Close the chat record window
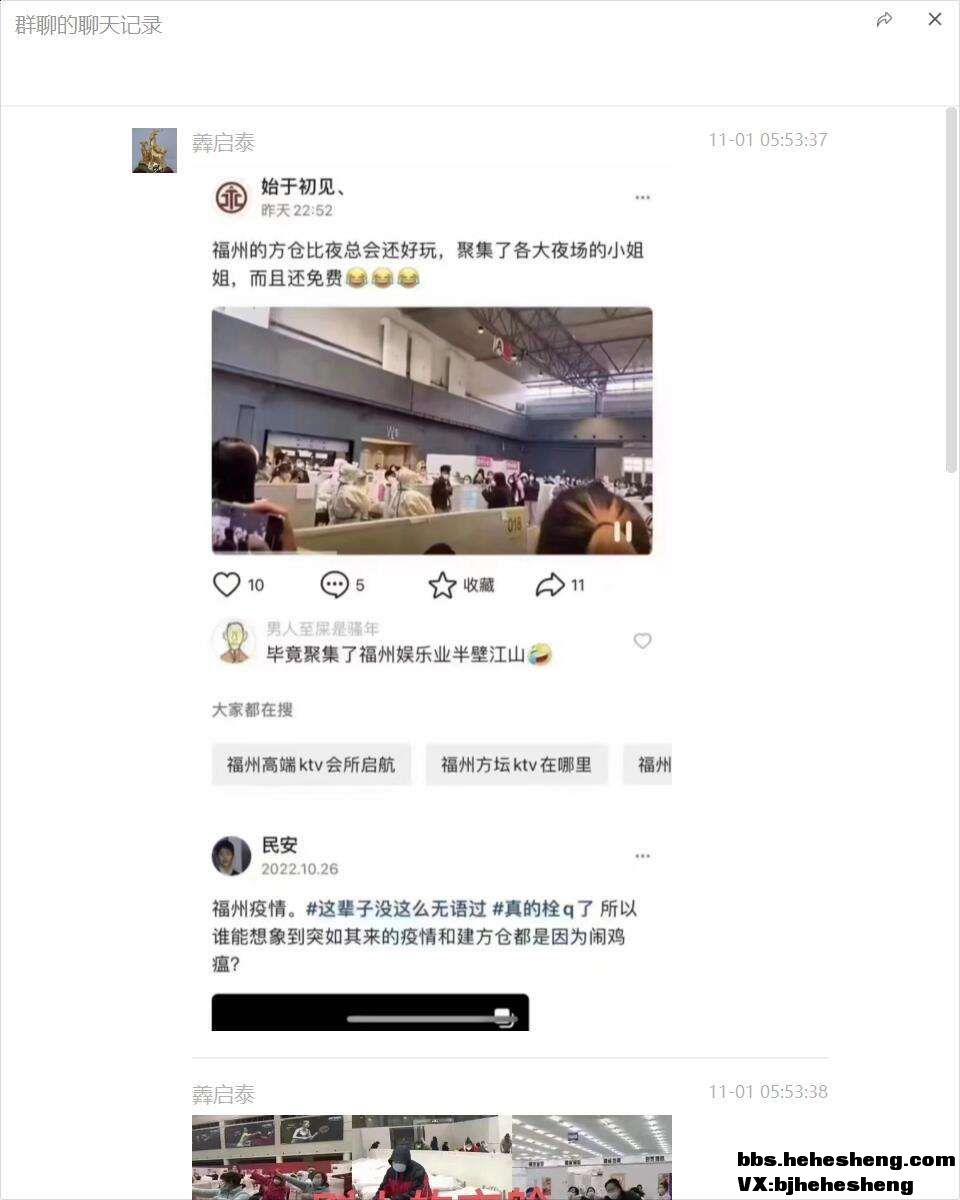960x1200 pixels. pos(935,19)
